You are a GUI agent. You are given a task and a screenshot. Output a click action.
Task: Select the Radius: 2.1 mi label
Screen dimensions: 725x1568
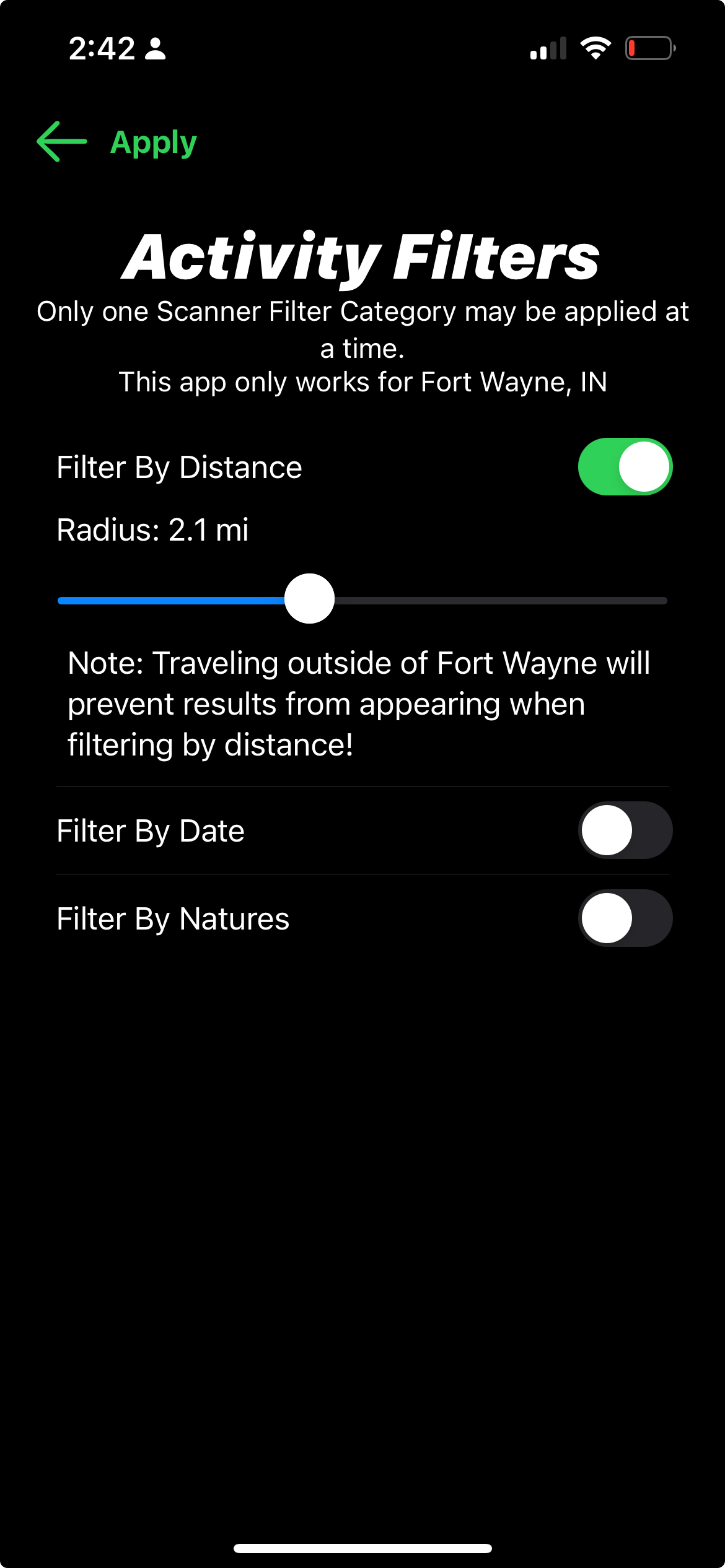(152, 531)
